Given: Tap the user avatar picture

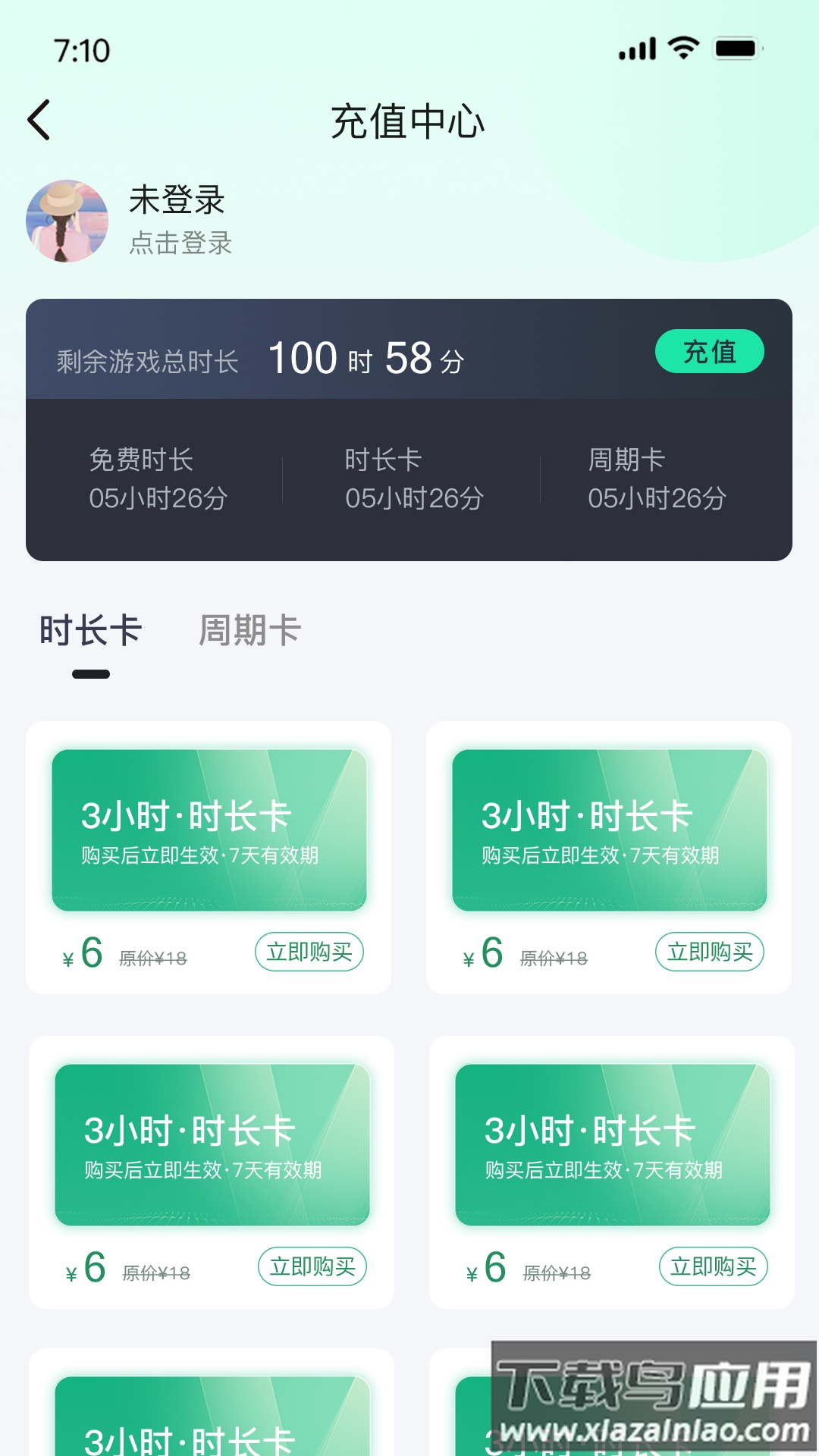Looking at the screenshot, I should point(67,220).
